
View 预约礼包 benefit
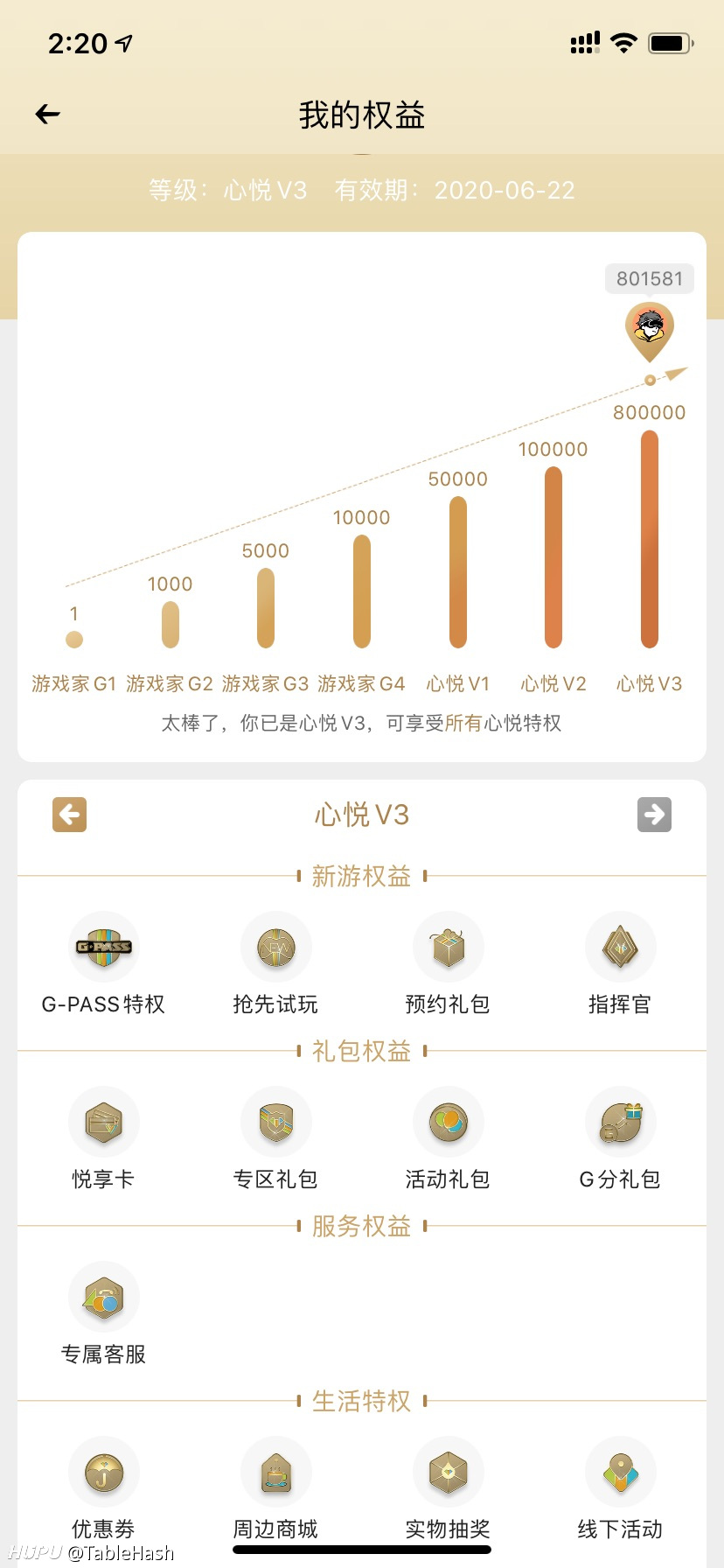[x=449, y=963]
